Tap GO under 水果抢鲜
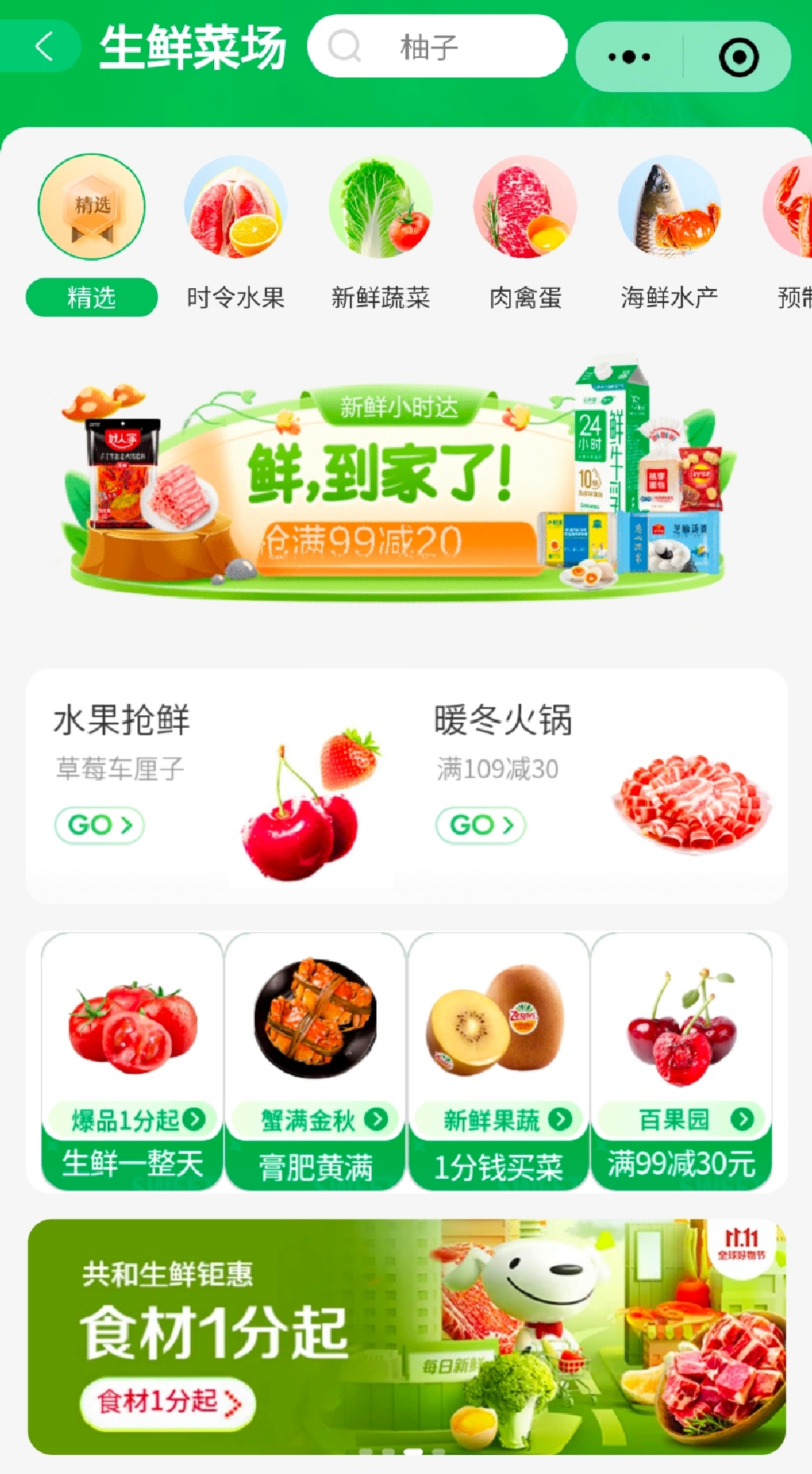The width and height of the screenshot is (812, 1474). (99, 825)
